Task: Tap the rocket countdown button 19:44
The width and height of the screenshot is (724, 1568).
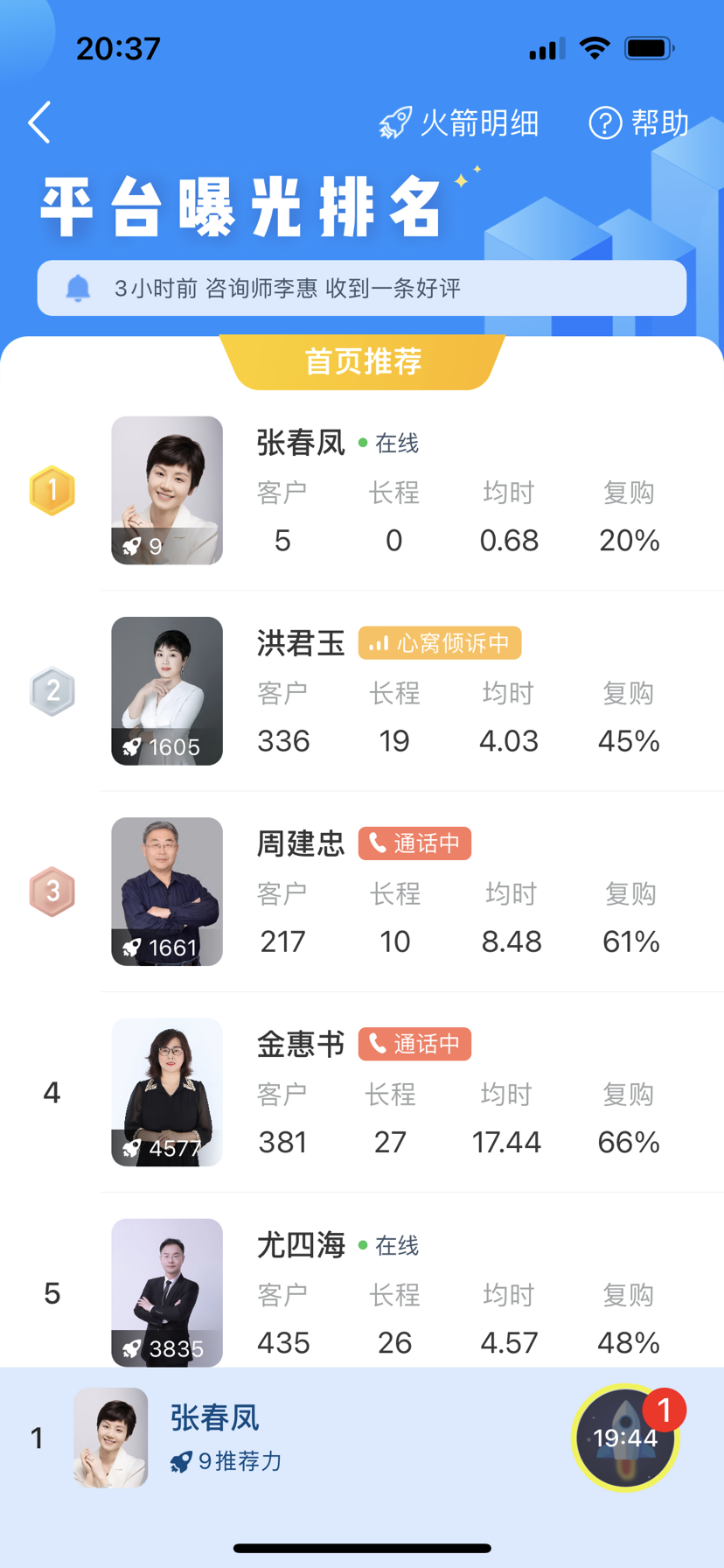Action: pyautogui.click(x=625, y=1438)
